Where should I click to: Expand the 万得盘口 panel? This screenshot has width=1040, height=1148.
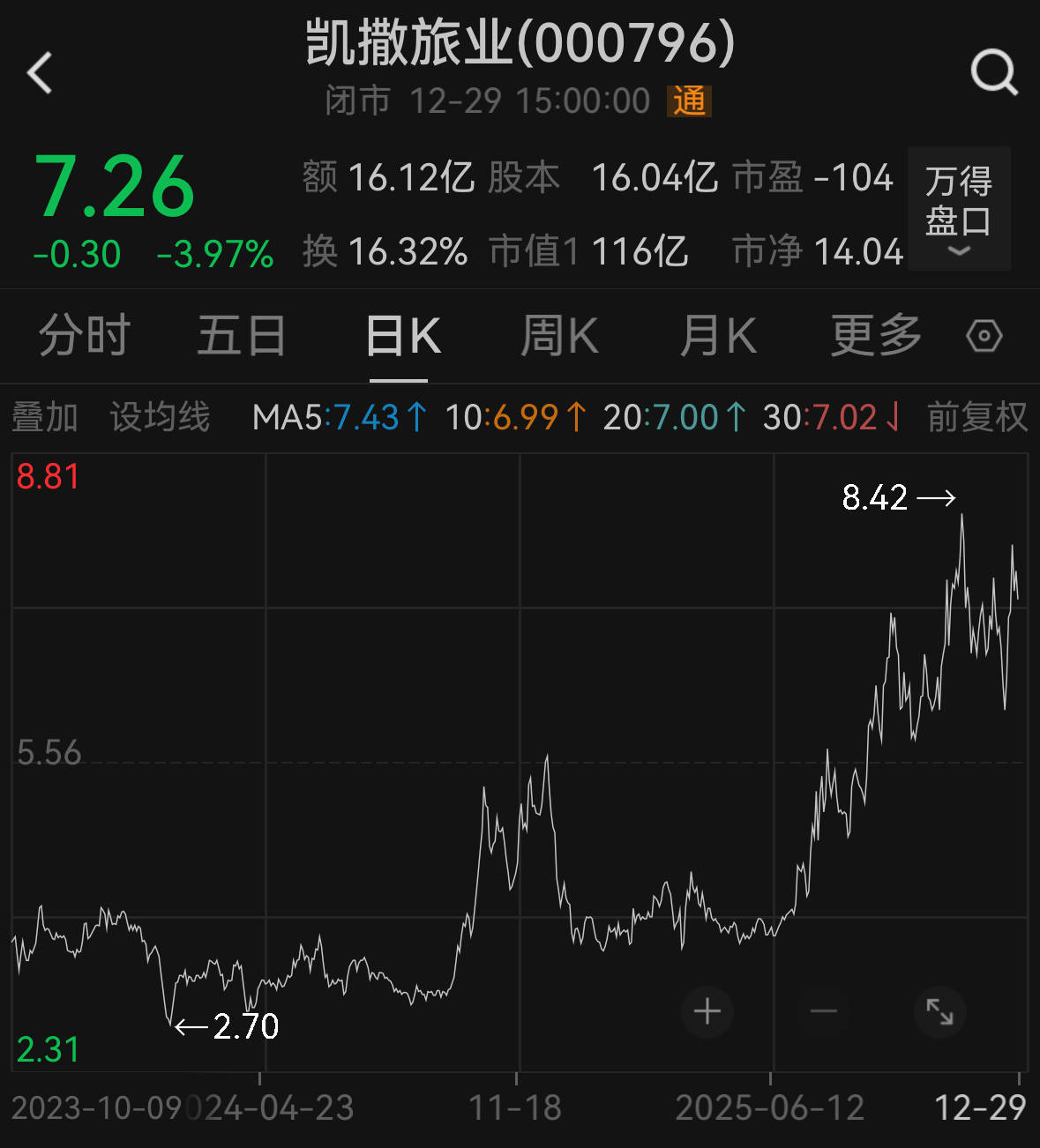(959, 209)
